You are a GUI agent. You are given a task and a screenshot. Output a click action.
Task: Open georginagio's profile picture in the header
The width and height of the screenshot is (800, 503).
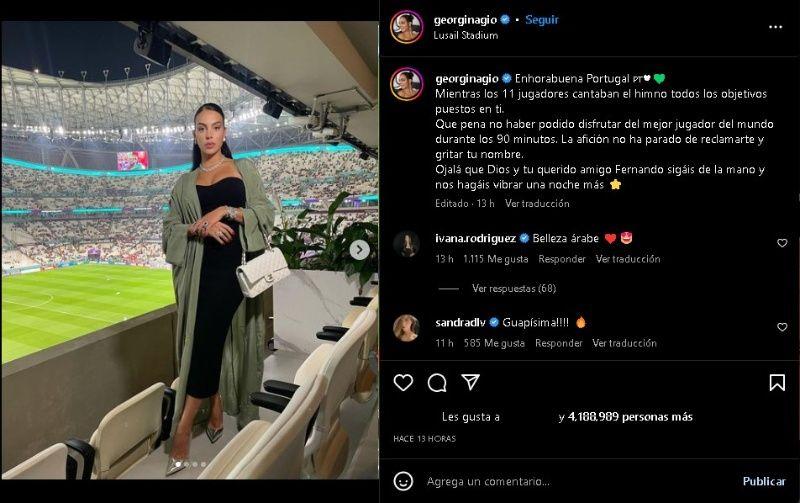coord(406,27)
